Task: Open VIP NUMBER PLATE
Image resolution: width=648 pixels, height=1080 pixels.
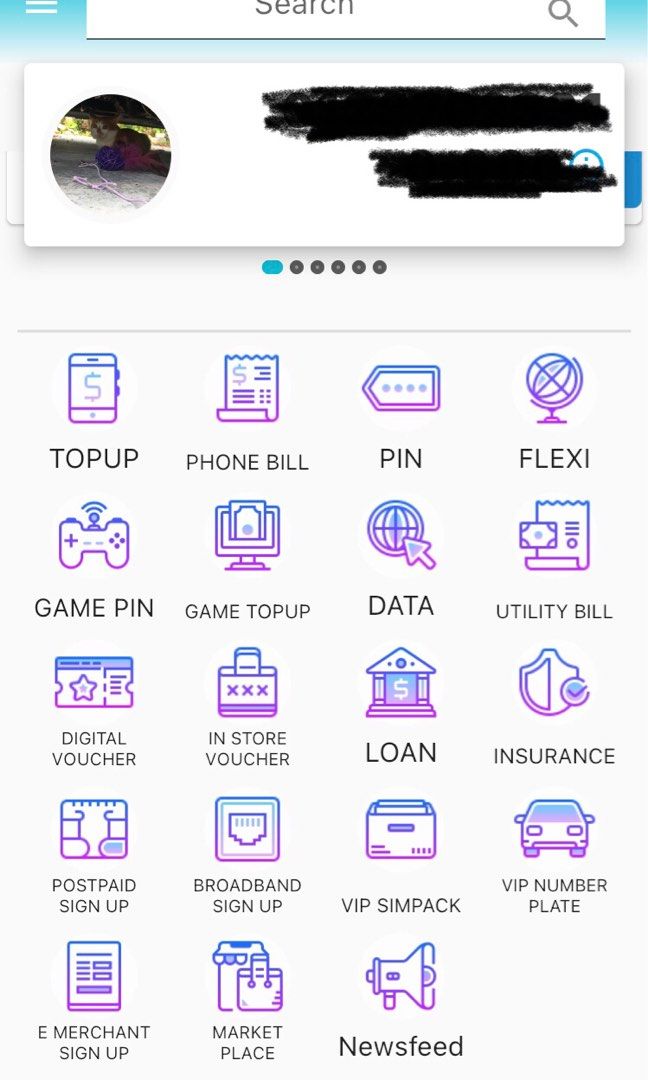Action: (554, 855)
